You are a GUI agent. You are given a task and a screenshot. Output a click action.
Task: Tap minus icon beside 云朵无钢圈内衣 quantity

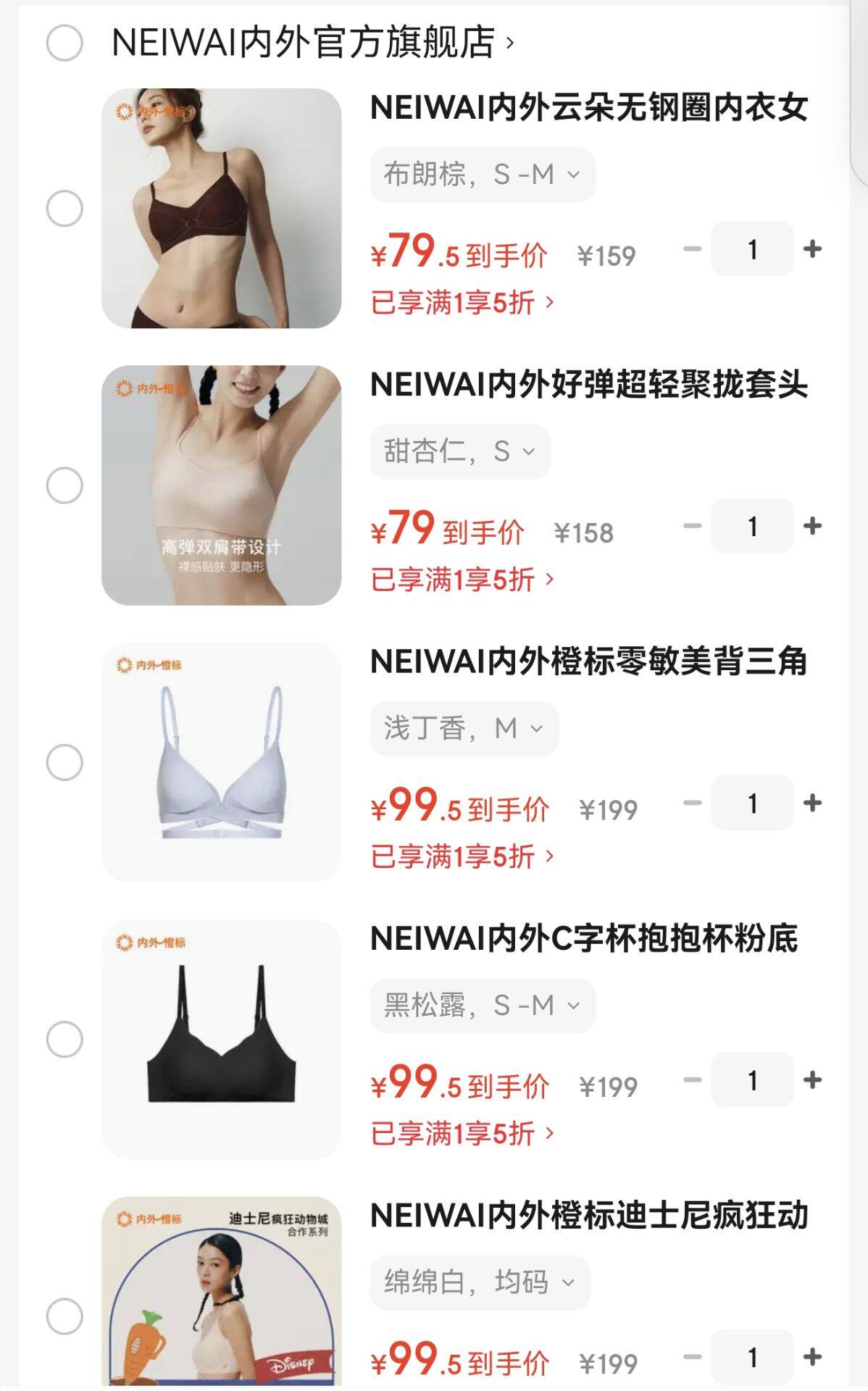coord(693,251)
